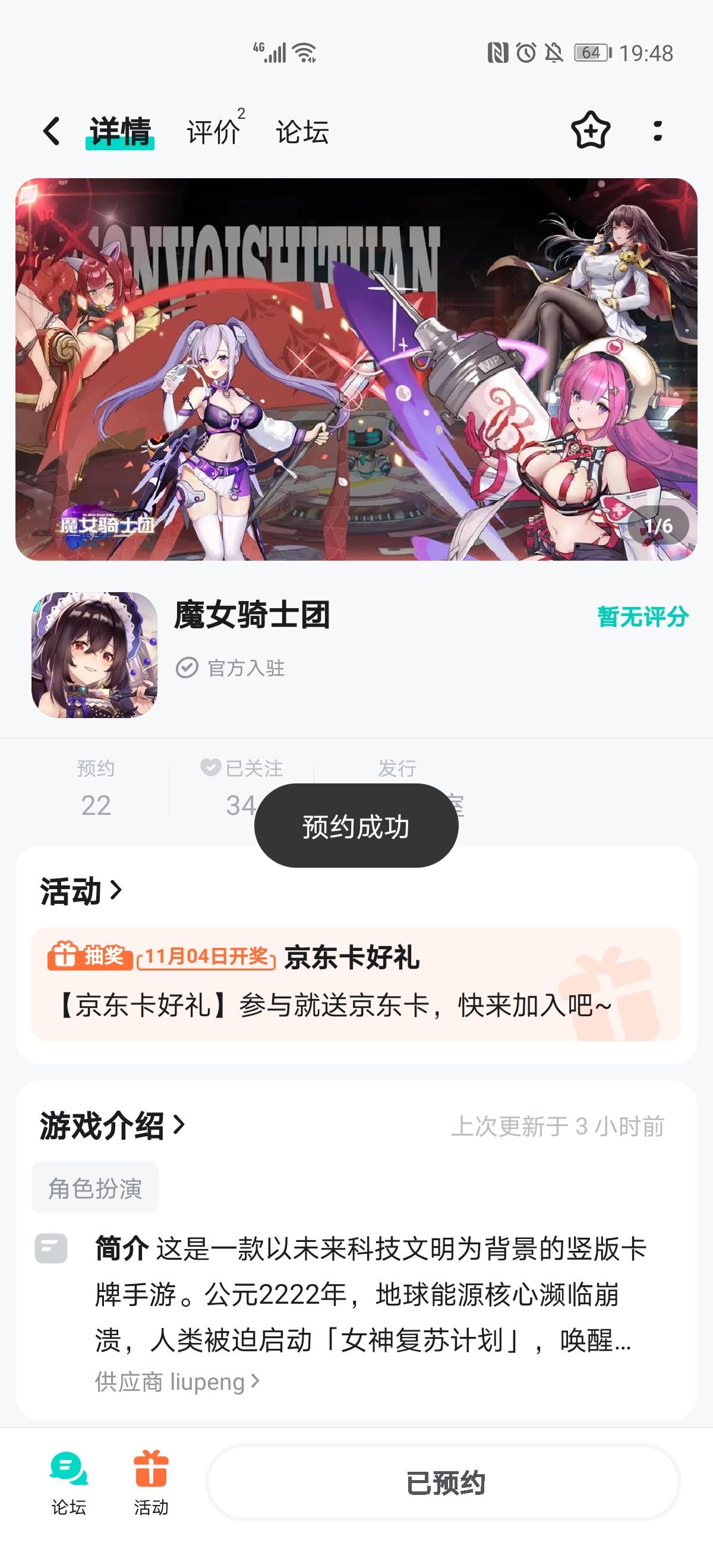This screenshot has width=713, height=1568.
Task: Switch to the 评价 tab
Action: coord(213,131)
